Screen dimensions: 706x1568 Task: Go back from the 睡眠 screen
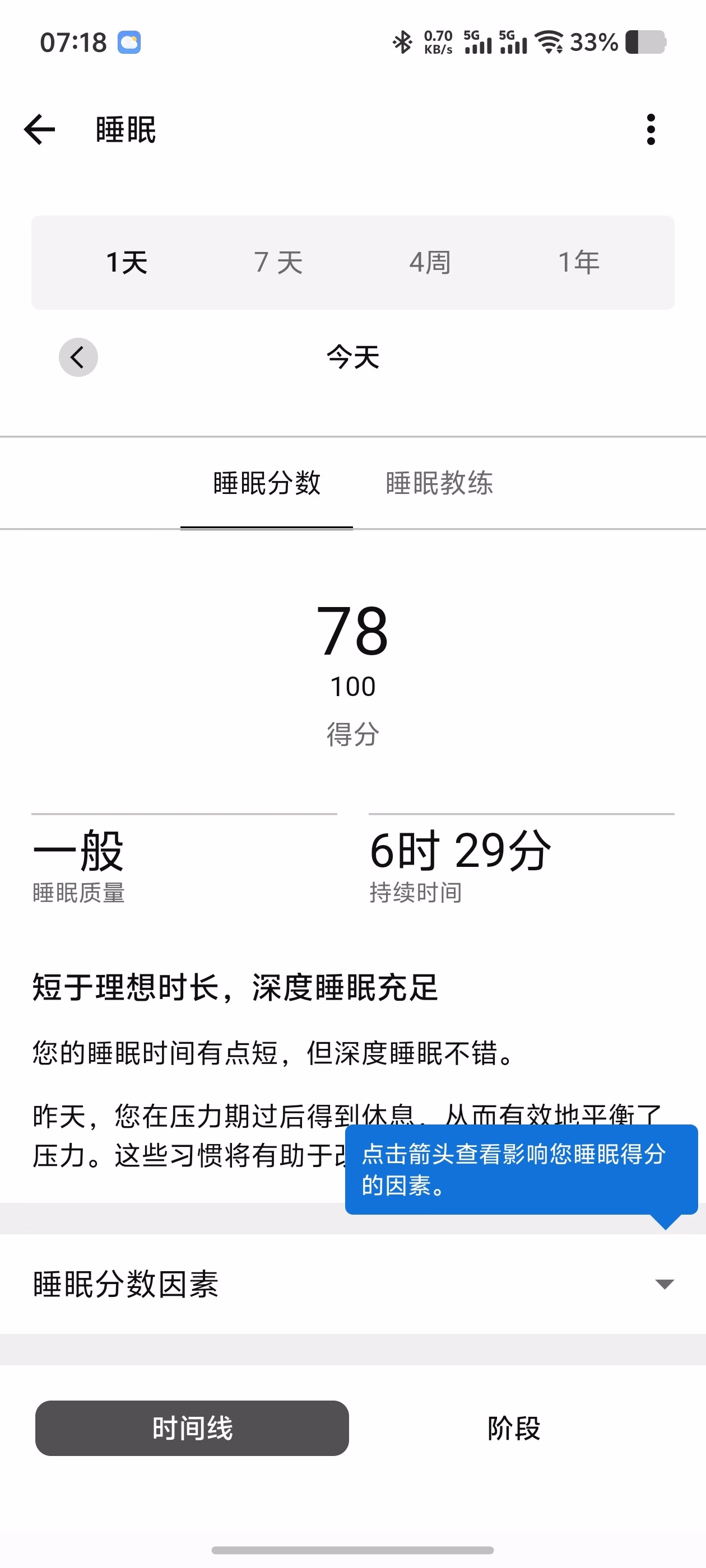pos(40,129)
